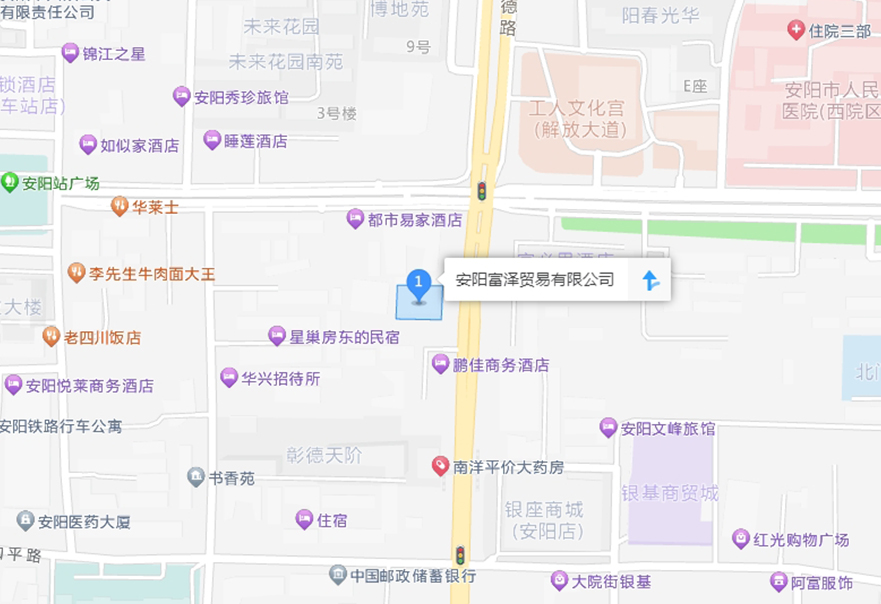Open the 南洋平价大药房 pharmacy marker
The height and width of the screenshot is (604, 881).
pyautogui.click(x=440, y=466)
